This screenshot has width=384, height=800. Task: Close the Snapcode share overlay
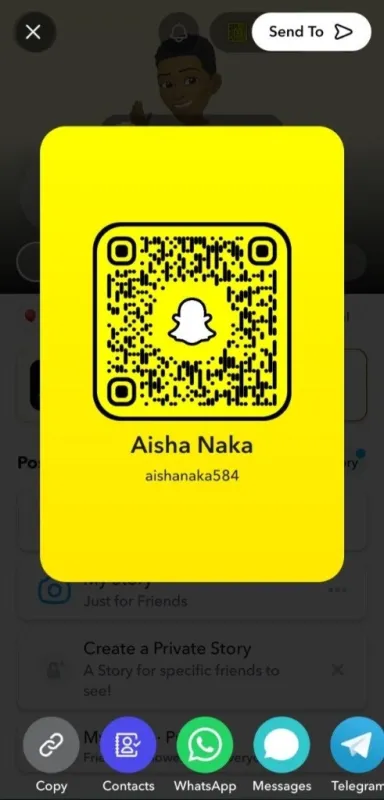(33, 32)
